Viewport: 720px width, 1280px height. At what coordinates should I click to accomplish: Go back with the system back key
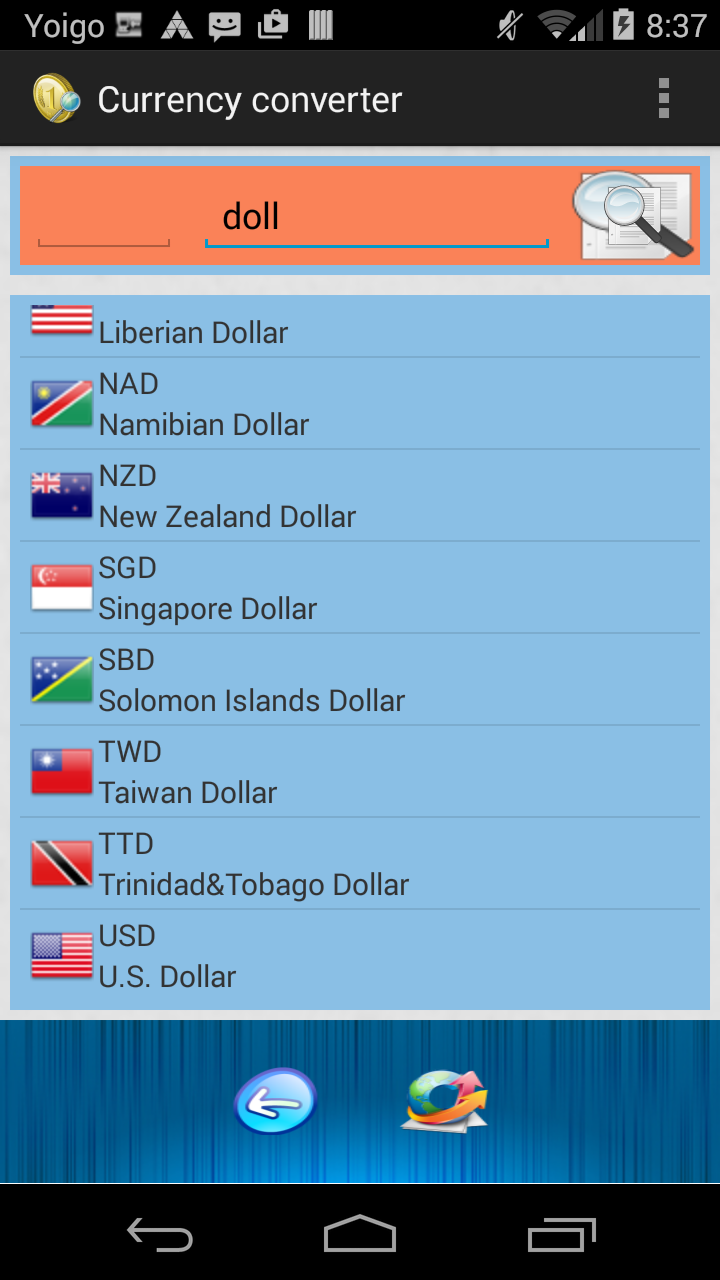coord(160,1236)
